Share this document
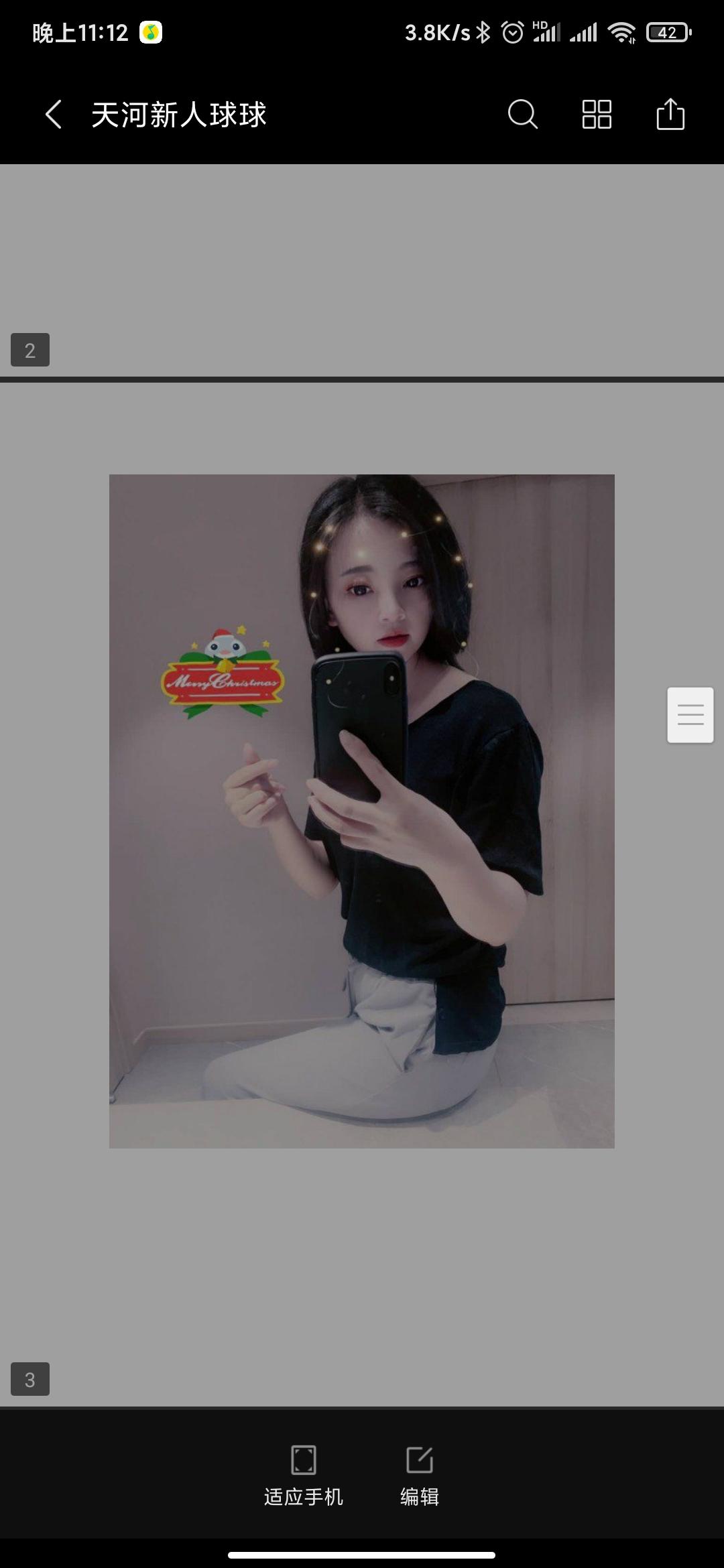The image size is (724, 1568). (670, 114)
